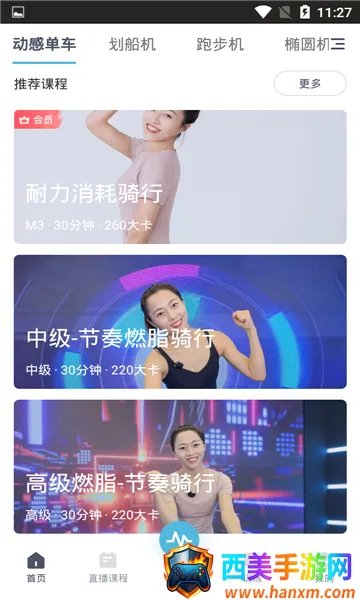Select the 动感单车 tab
The height and width of the screenshot is (600, 360).
click(44, 44)
